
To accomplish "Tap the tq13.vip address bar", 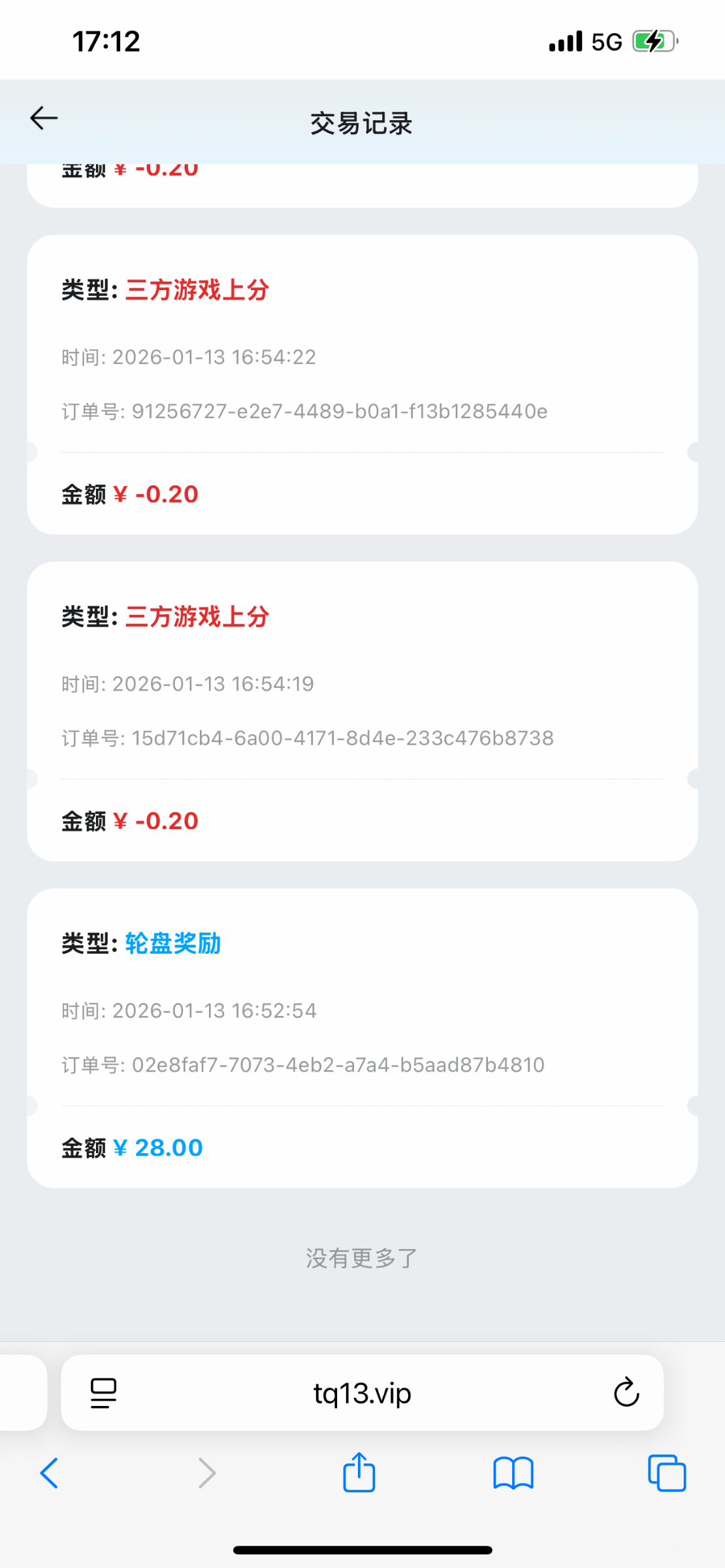I will 362,1393.
